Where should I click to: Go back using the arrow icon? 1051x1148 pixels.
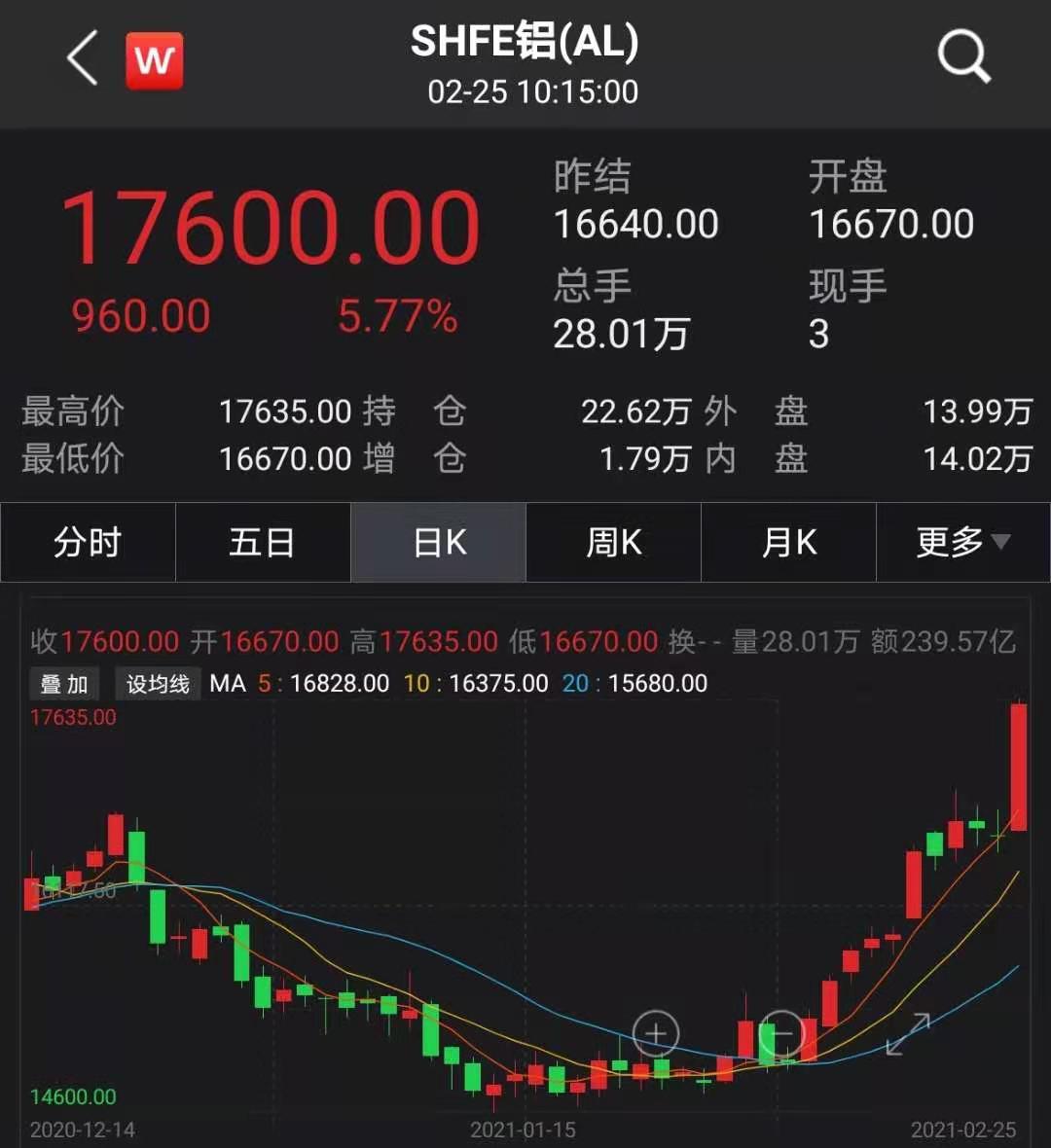pos(83,58)
